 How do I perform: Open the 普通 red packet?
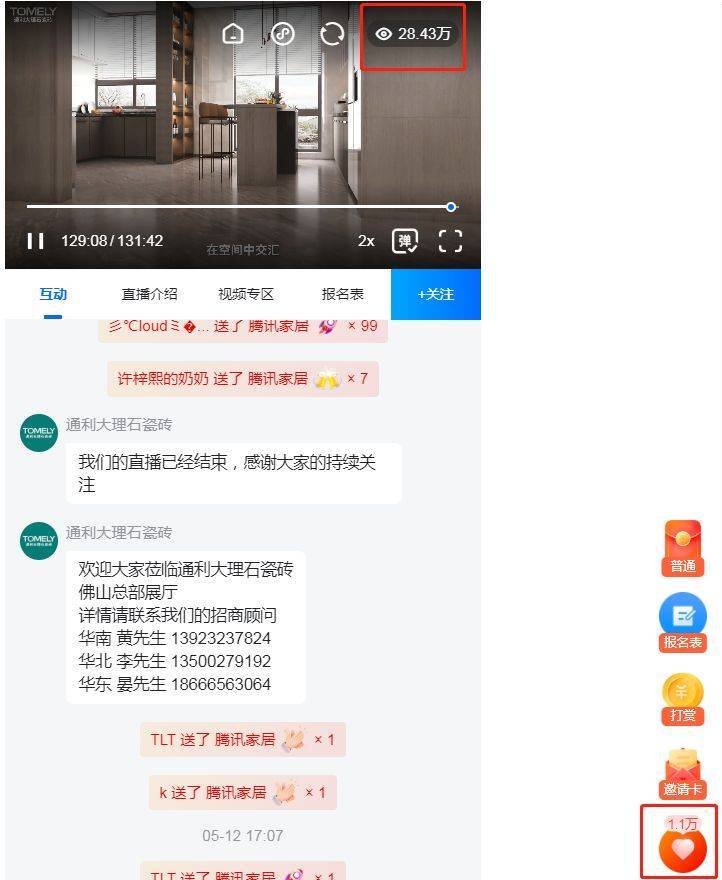(683, 547)
